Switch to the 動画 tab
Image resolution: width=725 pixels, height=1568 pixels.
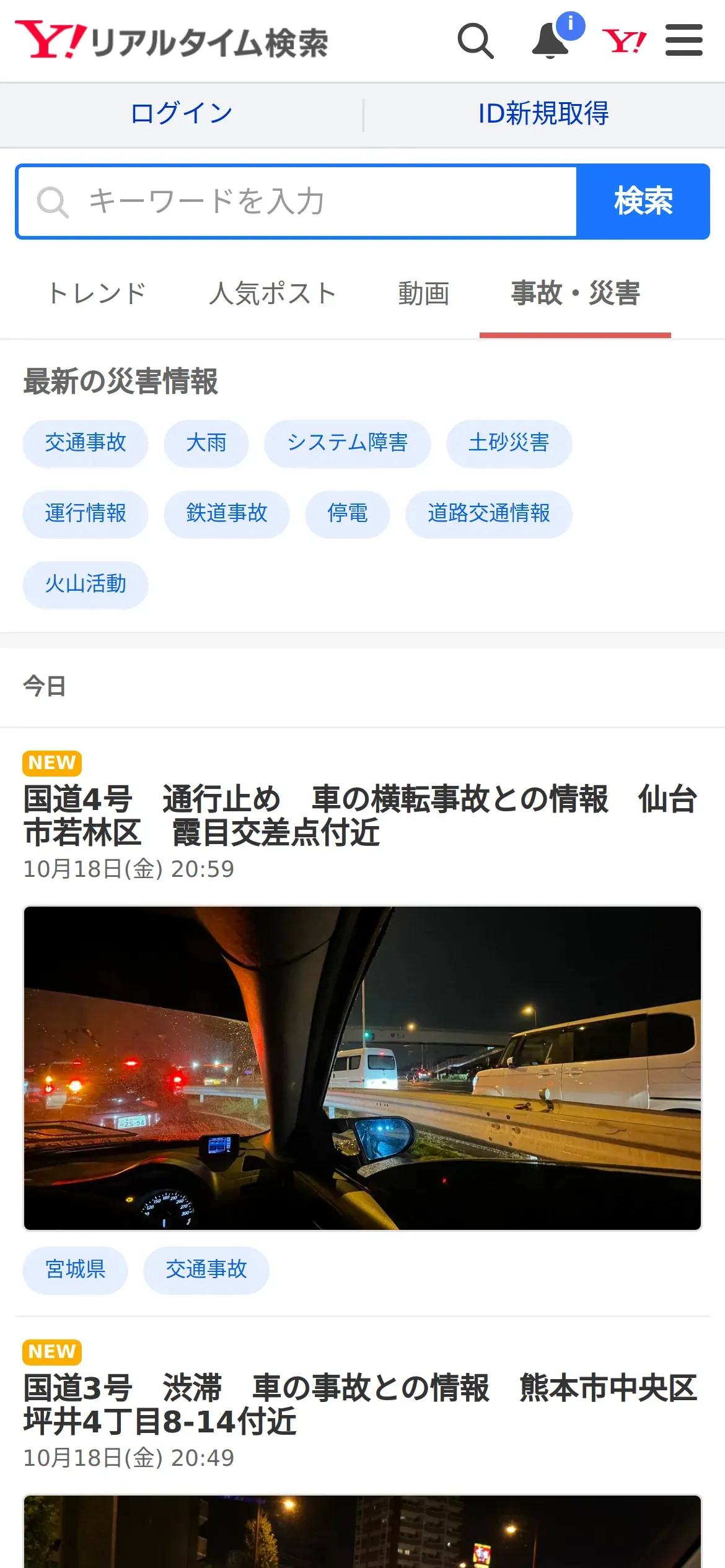[x=424, y=294]
